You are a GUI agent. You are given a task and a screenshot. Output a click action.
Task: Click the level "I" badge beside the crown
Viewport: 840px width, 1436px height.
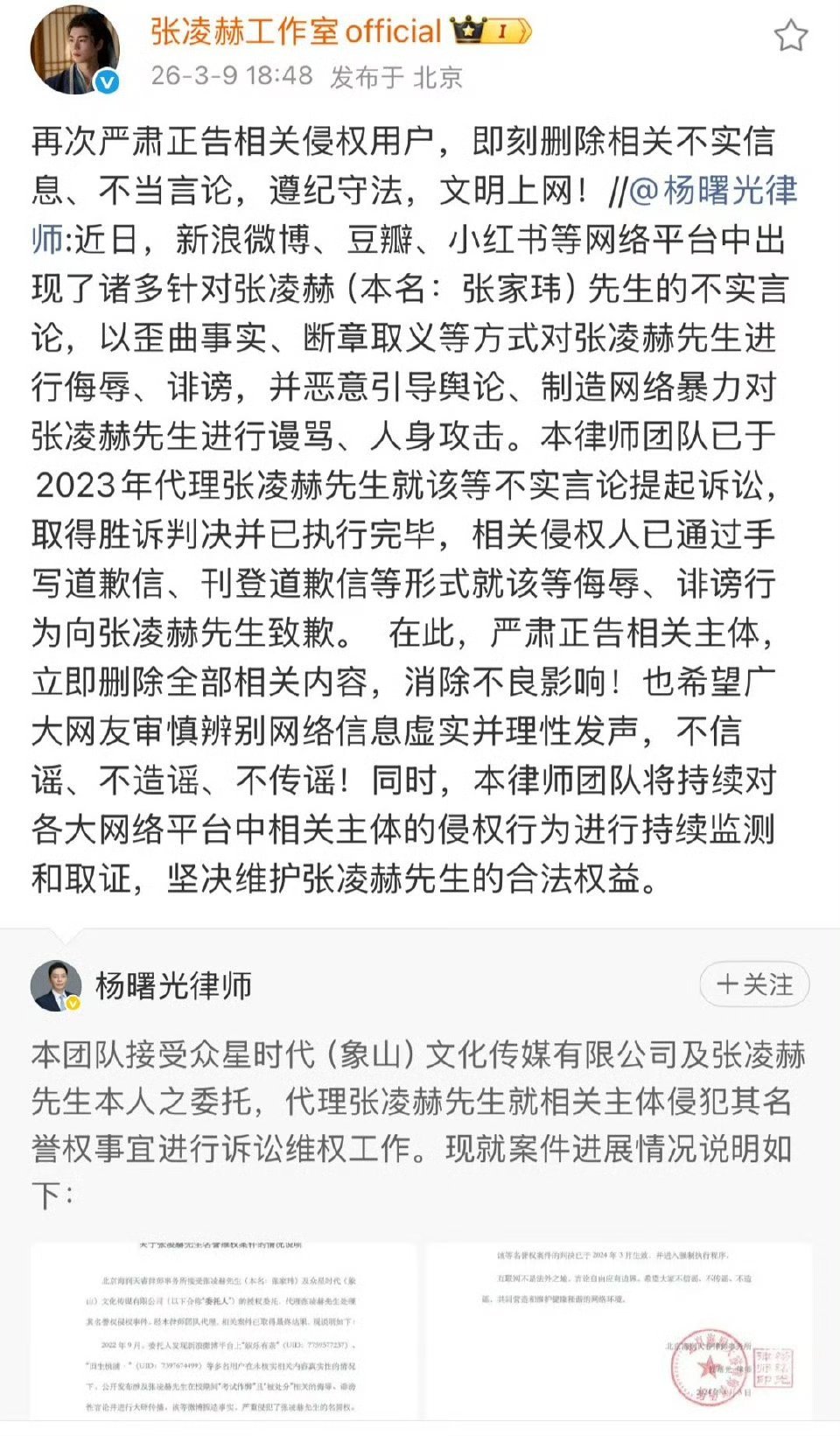(500, 32)
